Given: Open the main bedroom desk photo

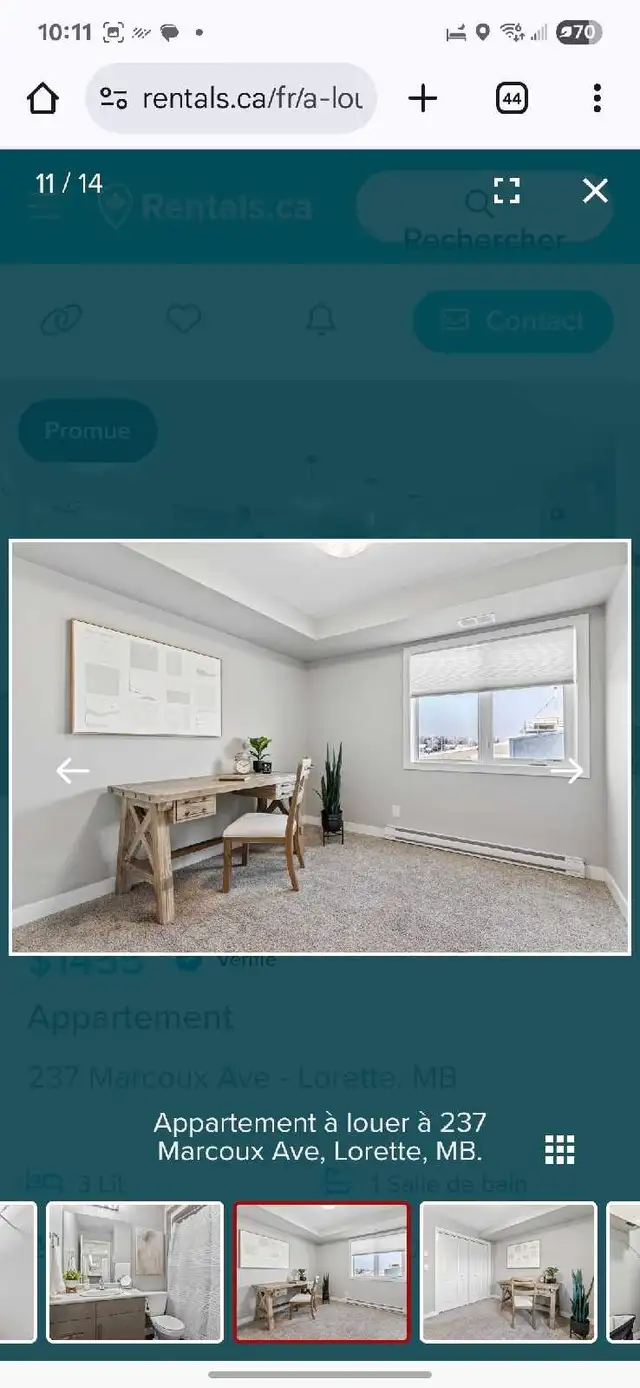Looking at the screenshot, I should click(x=320, y=747).
